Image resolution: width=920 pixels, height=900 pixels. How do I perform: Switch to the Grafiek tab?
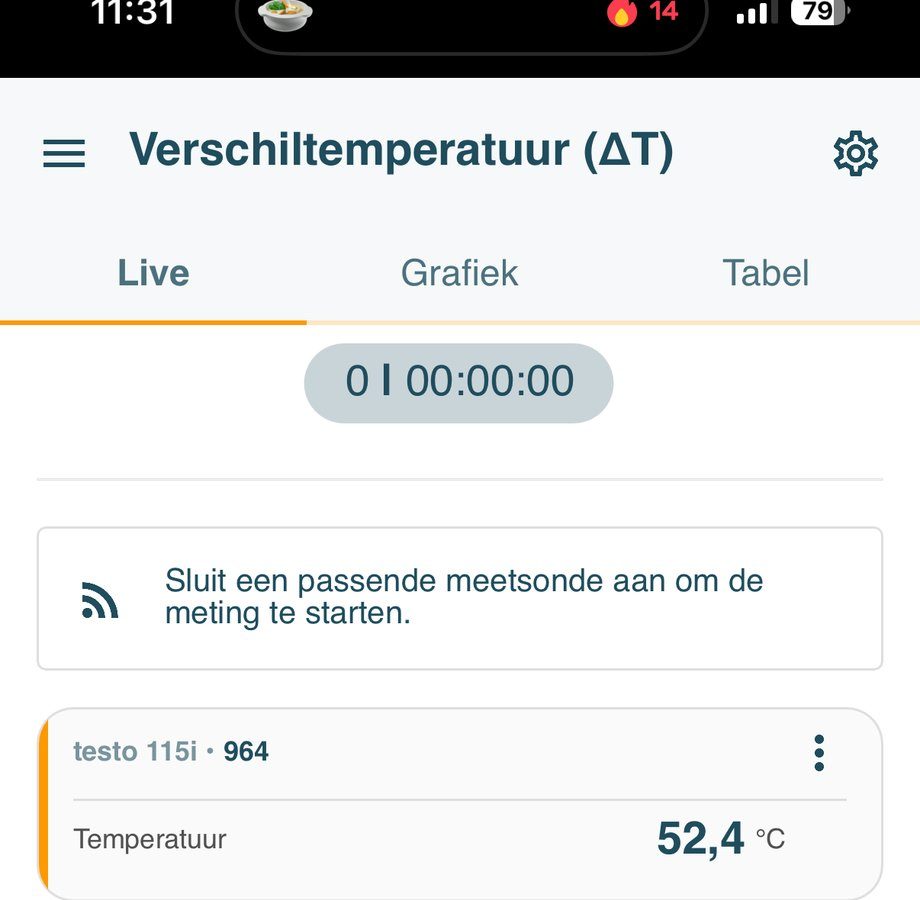(x=459, y=273)
